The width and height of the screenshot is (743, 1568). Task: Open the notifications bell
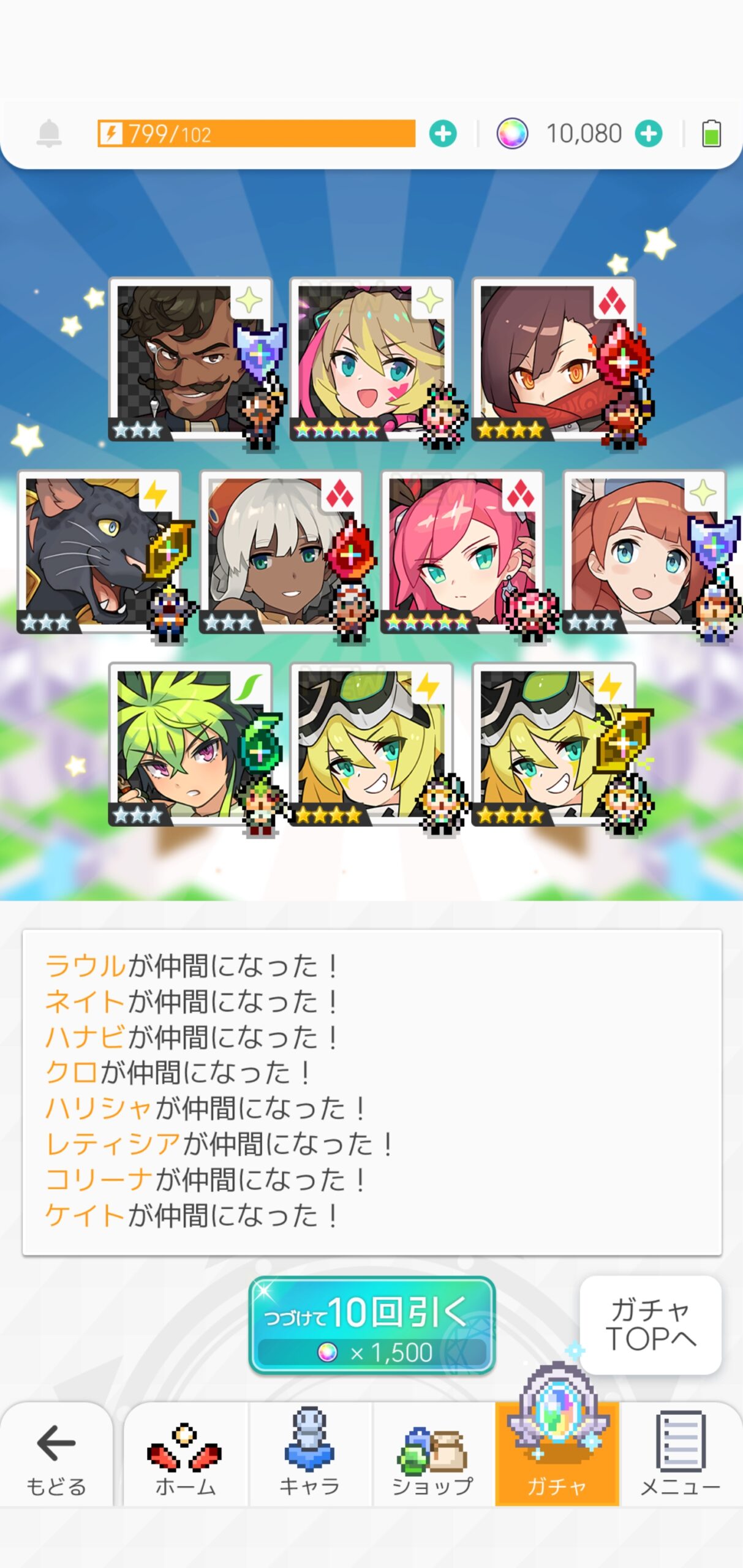tap(49, 133)
